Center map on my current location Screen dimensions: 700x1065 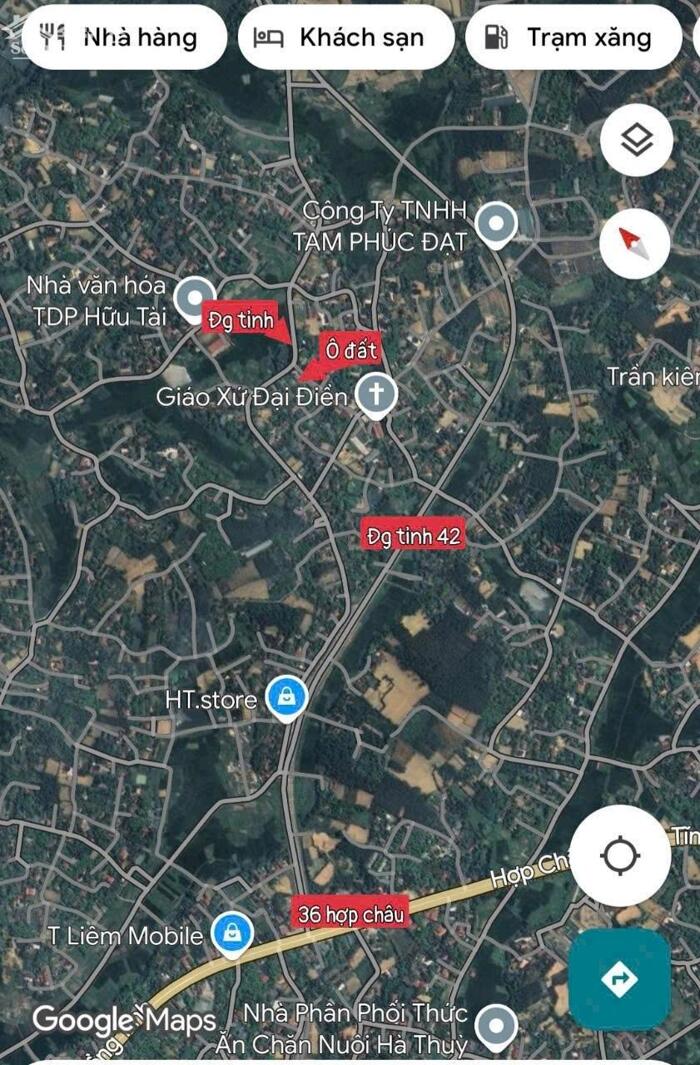point(620,856)
